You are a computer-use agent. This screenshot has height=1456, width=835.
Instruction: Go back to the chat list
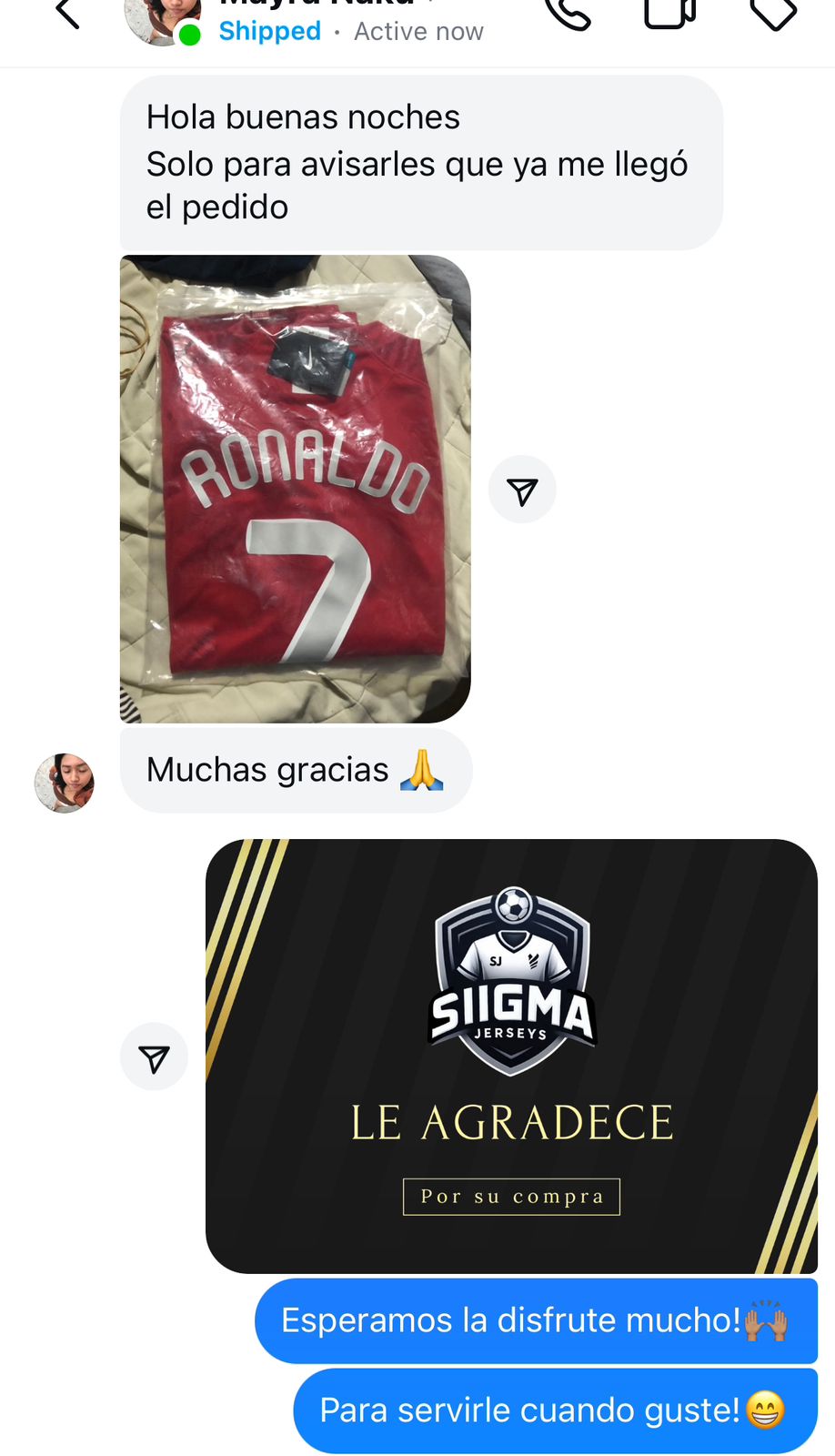coord(68,14)
